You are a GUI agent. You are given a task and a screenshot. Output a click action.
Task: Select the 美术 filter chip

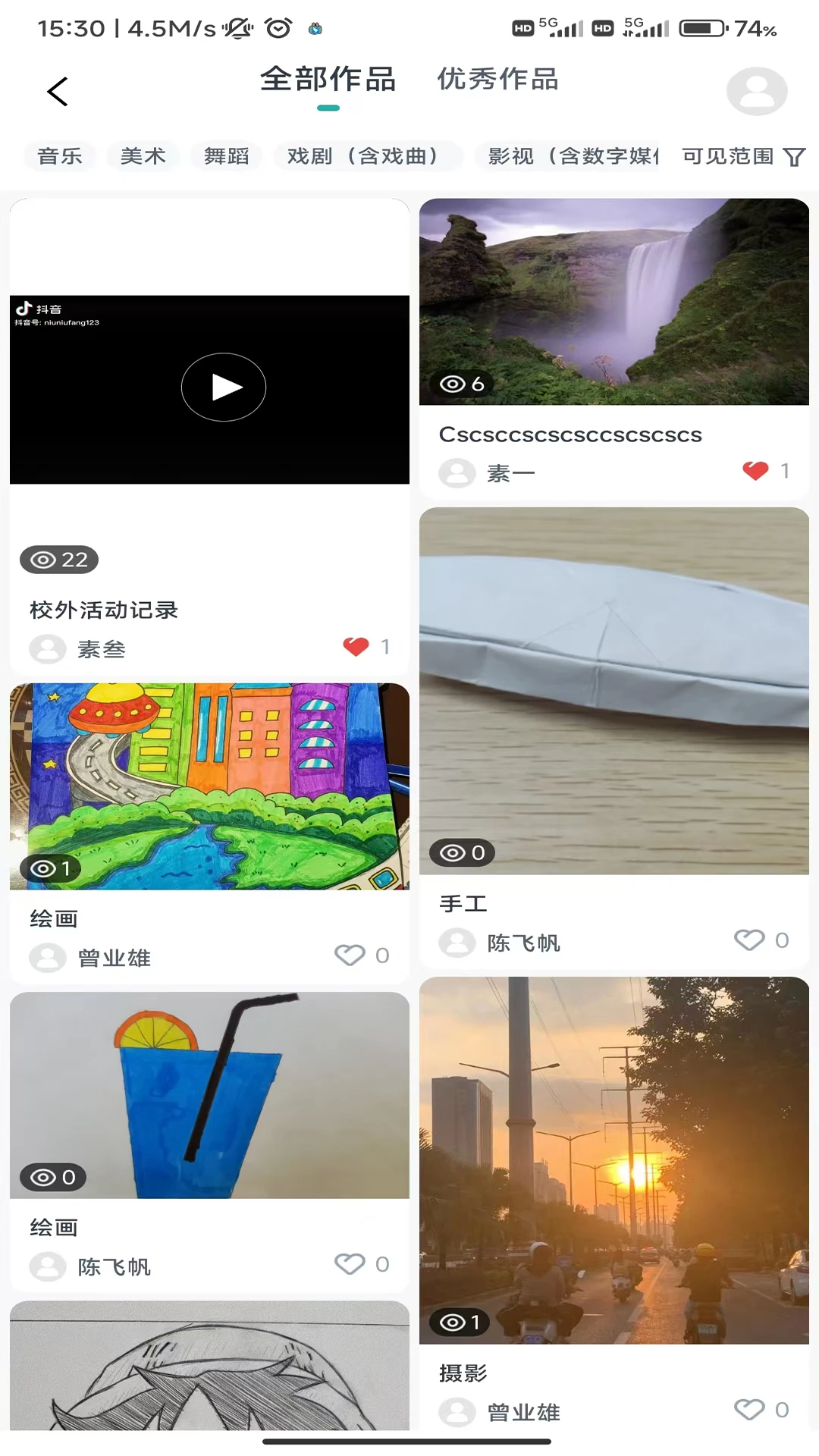(x=143, y=156)
